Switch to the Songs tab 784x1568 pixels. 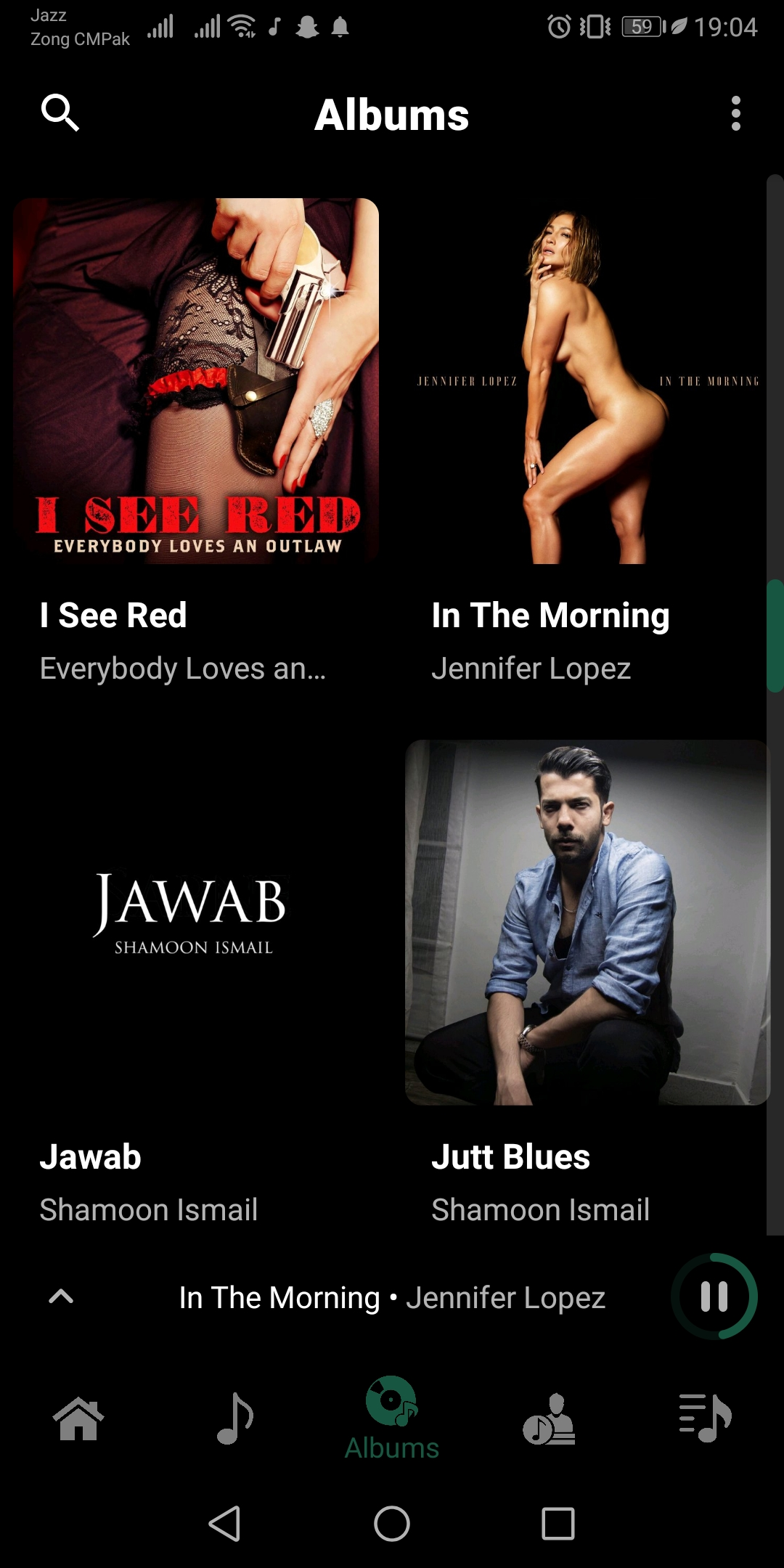(235, 1418)
